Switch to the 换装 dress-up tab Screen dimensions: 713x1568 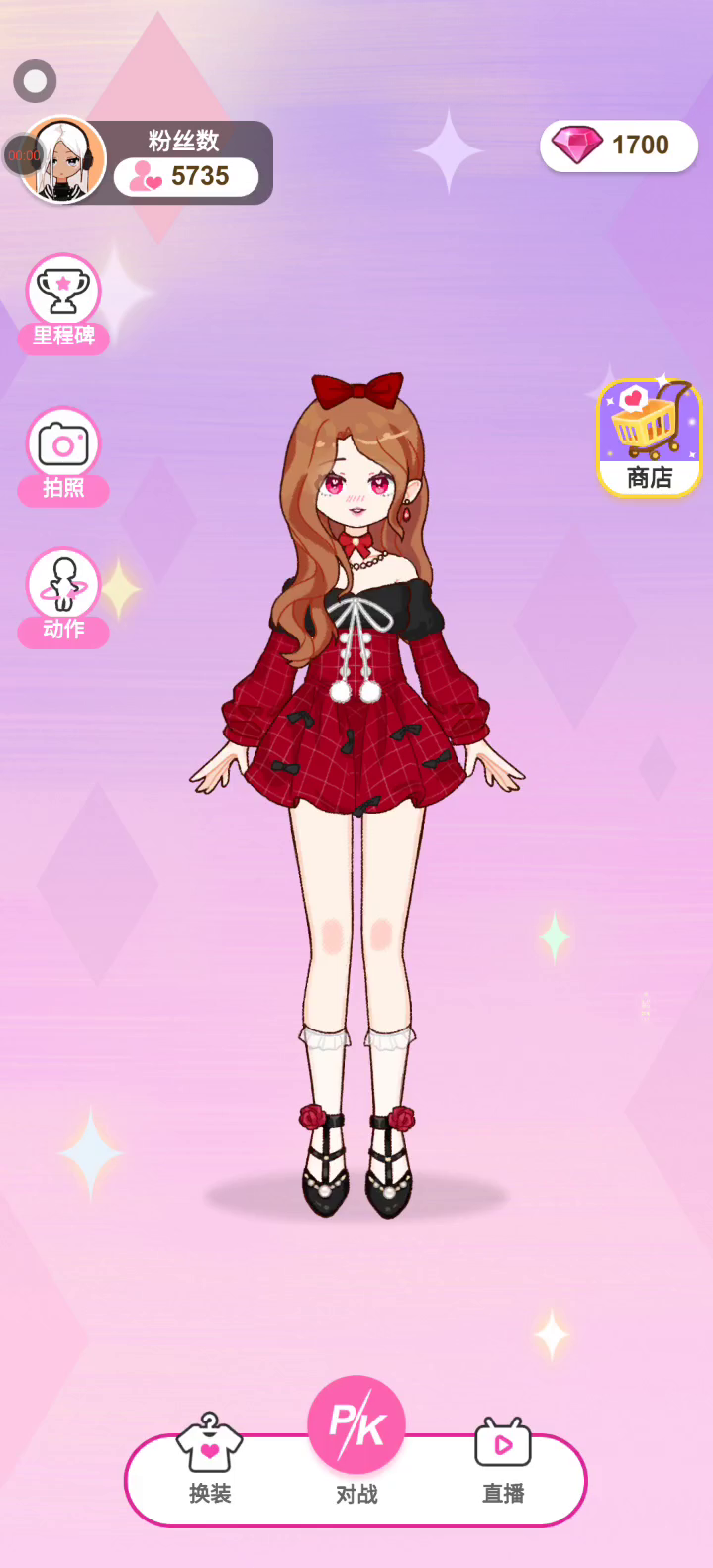210,1458
